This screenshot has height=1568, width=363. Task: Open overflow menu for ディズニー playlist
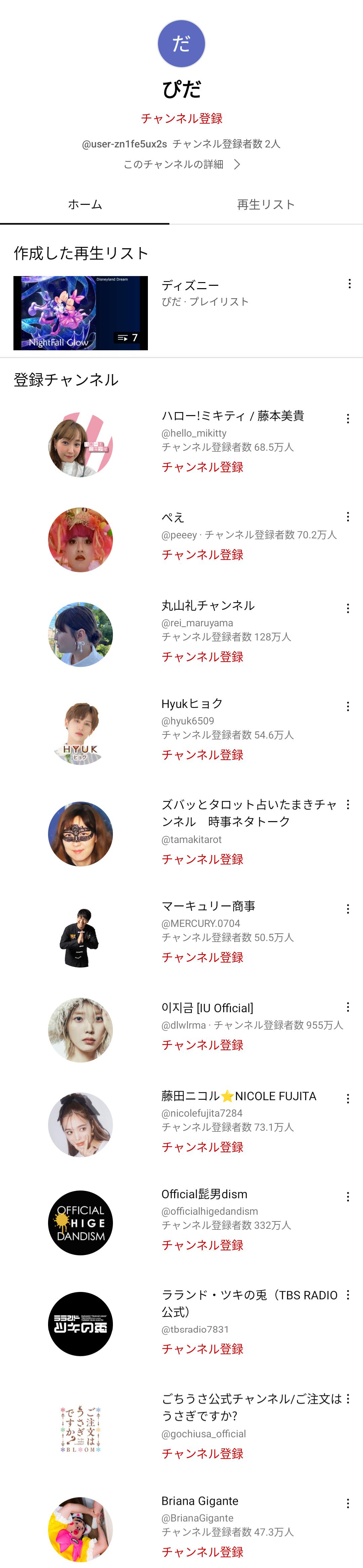349,284
